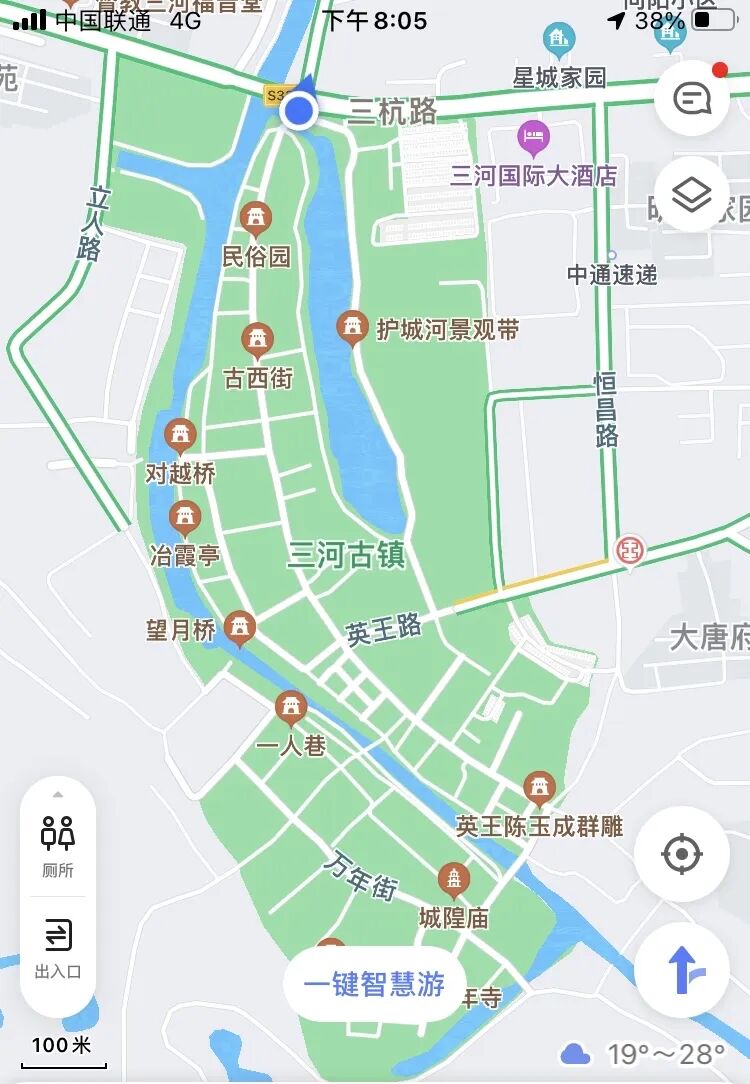This screenshot has height=1084, width=750.
Task: Expand the arrow above 厕所 panel
Action: [x=57, y=795]
